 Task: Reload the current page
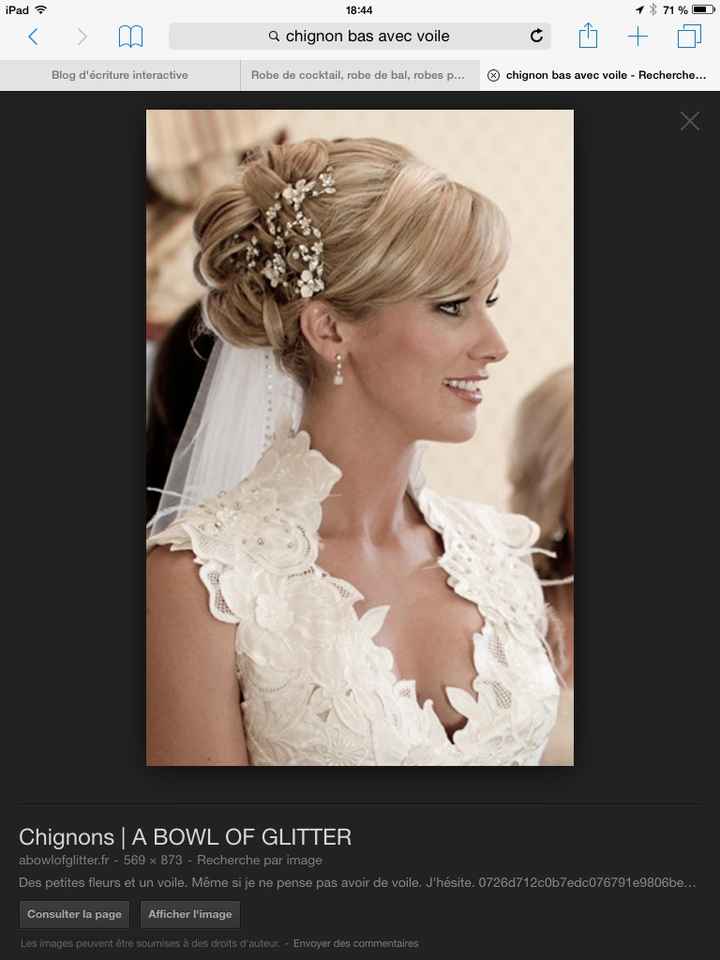coord(537,37)
